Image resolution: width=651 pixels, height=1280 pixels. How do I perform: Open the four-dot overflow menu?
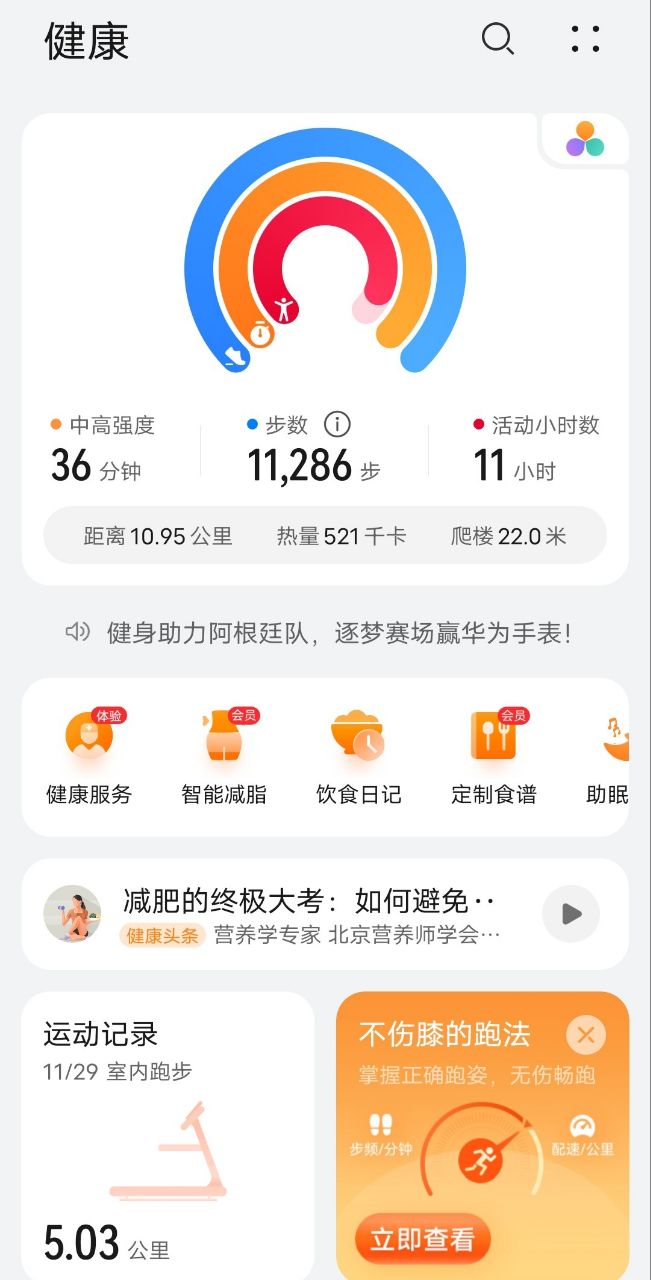tap(585, 39)
